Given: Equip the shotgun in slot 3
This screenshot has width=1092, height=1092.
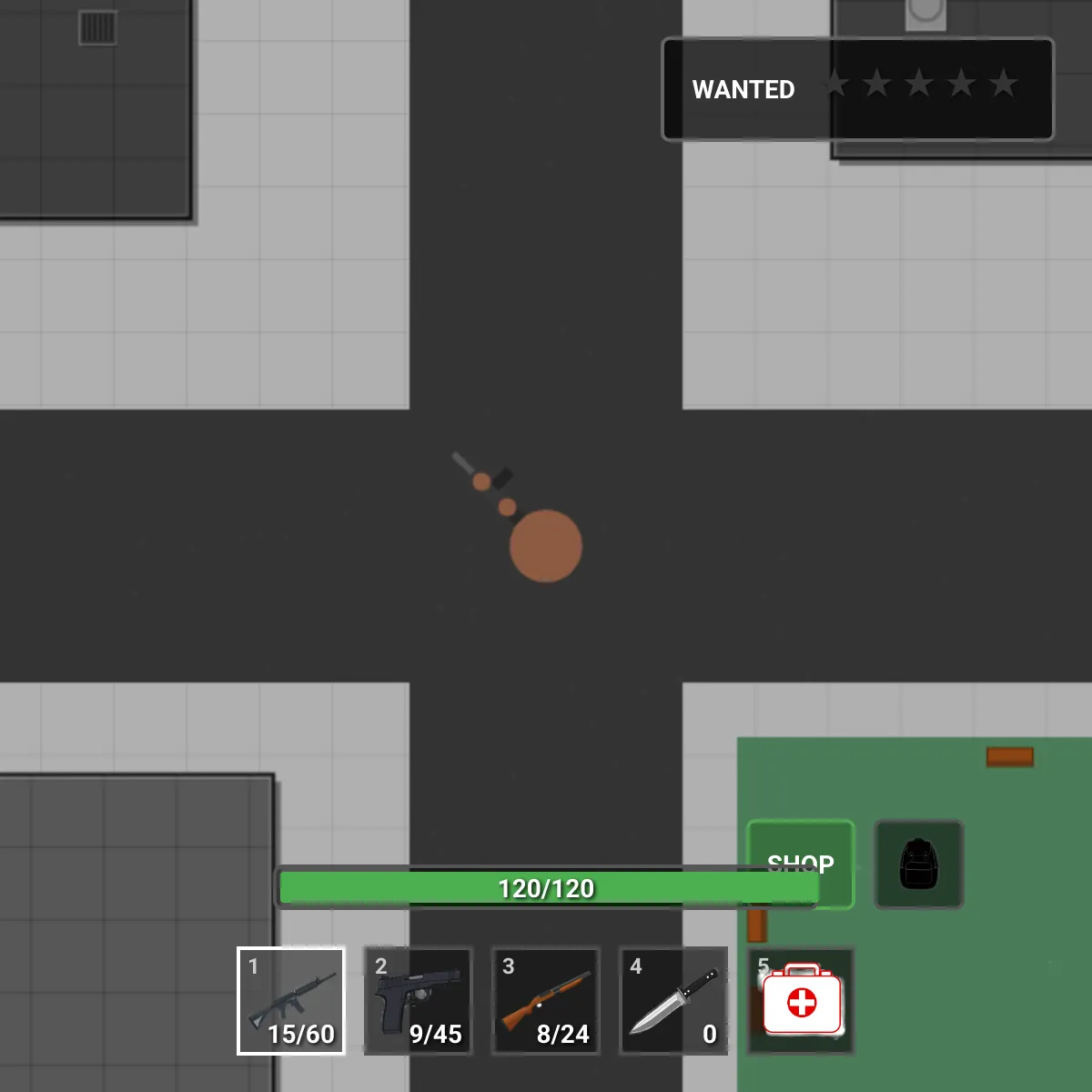Looking at the screenshot, I should pyautogui.click(x=546, y=1001).
